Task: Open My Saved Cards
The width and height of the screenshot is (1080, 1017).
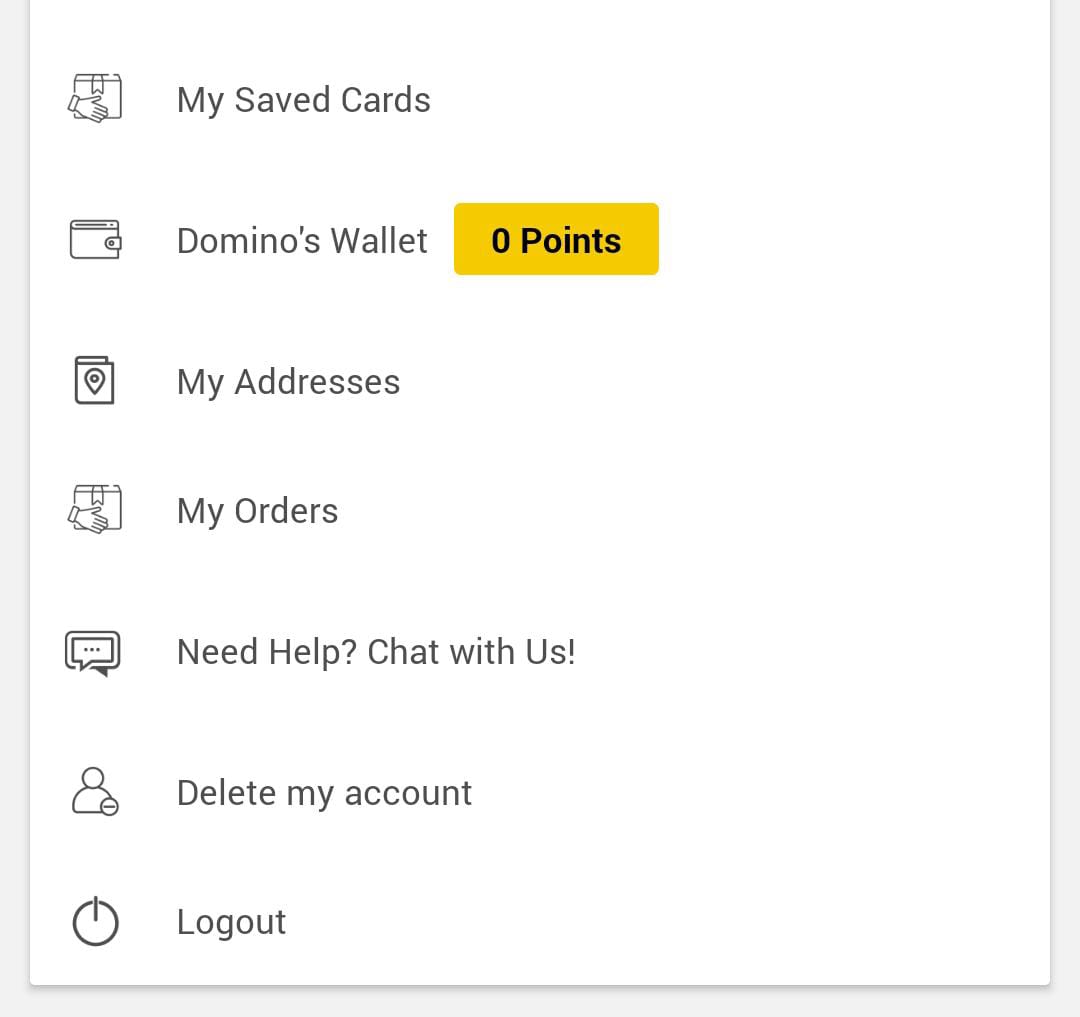Action: (303, 100)
